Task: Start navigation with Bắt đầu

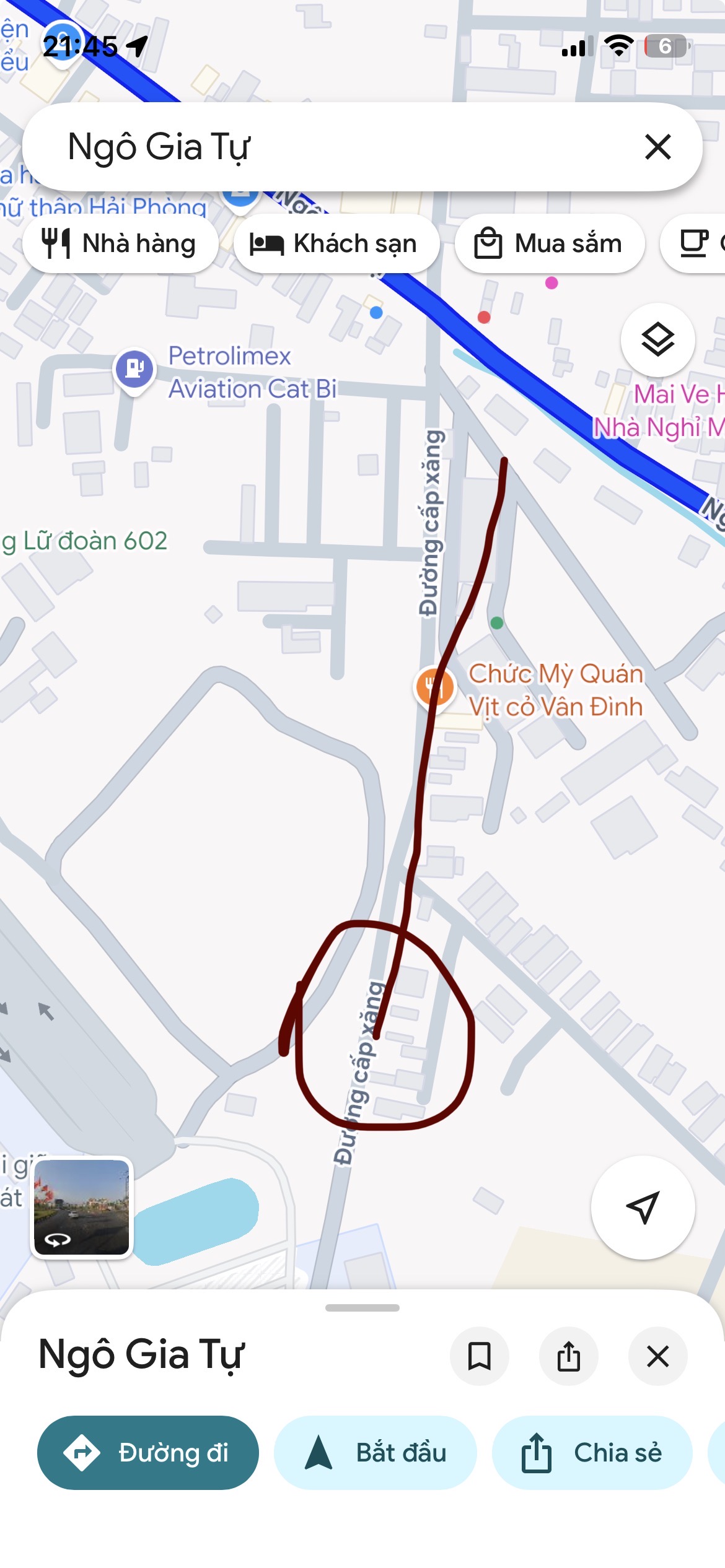Action: tap(376, 1452)
